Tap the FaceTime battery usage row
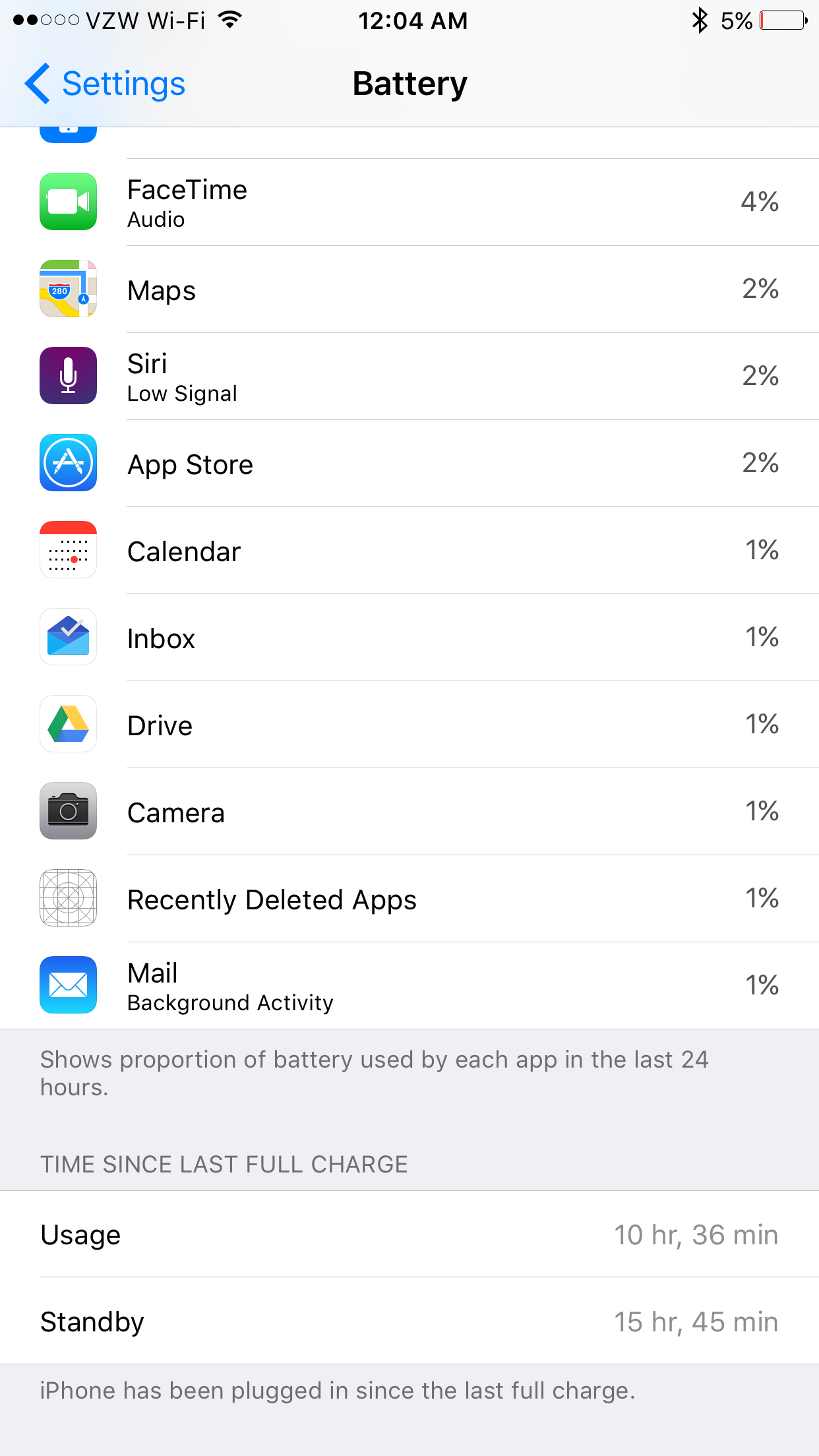The width and height of the screenshot is (819, 1456). click(409, 202)
